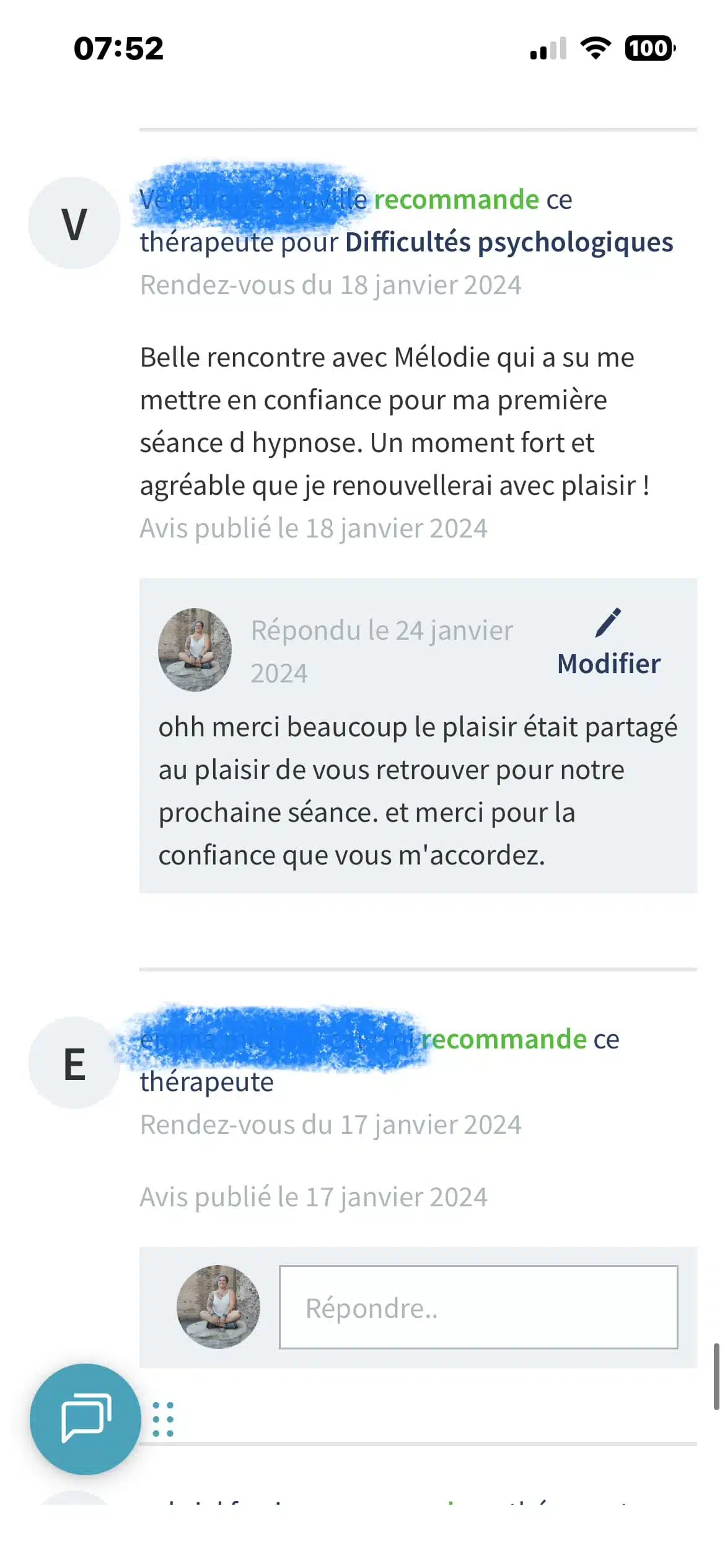The image size is (725, 1568).
Task: Tap the clock showing 07:52
Action: coord(120,48)
